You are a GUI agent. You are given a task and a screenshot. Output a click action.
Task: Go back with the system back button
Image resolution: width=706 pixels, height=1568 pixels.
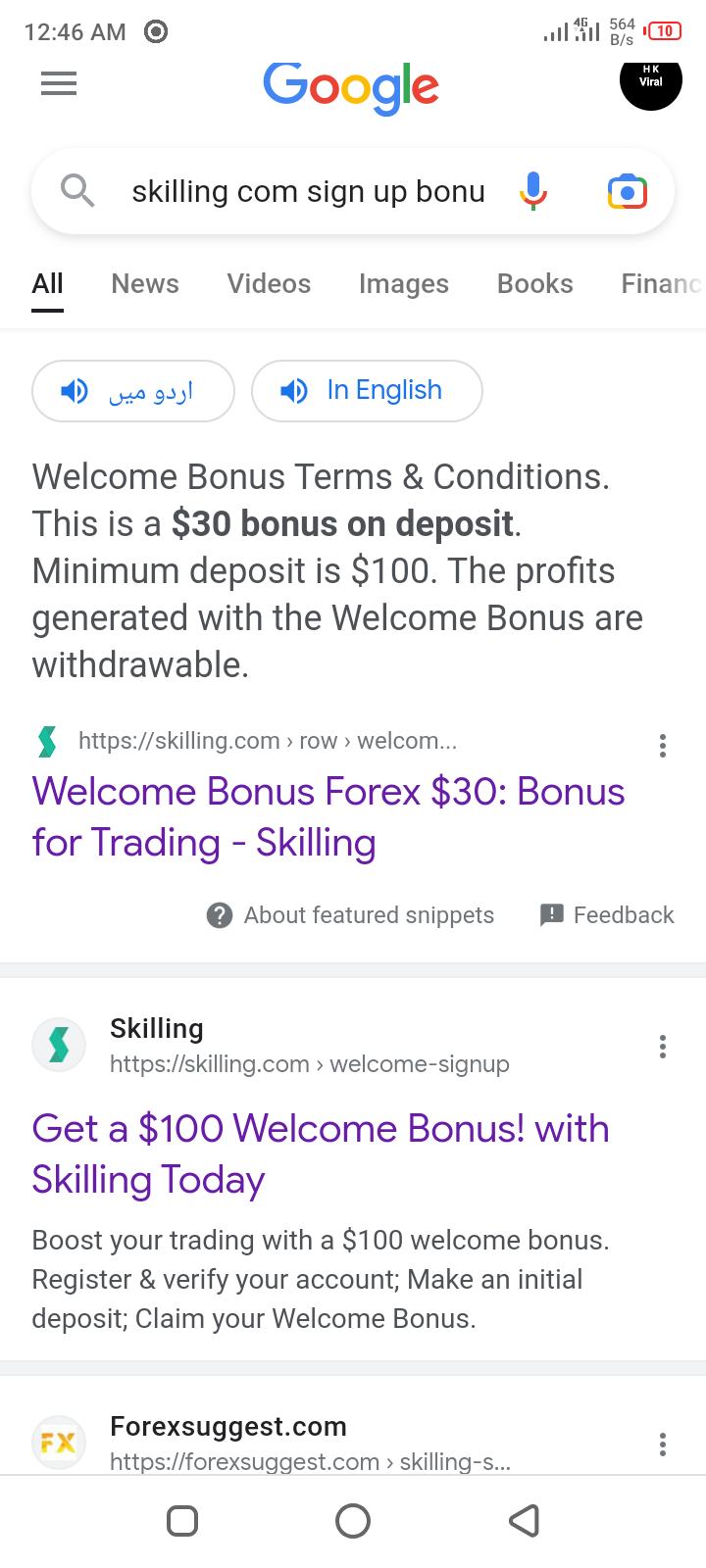(525, 1521)
